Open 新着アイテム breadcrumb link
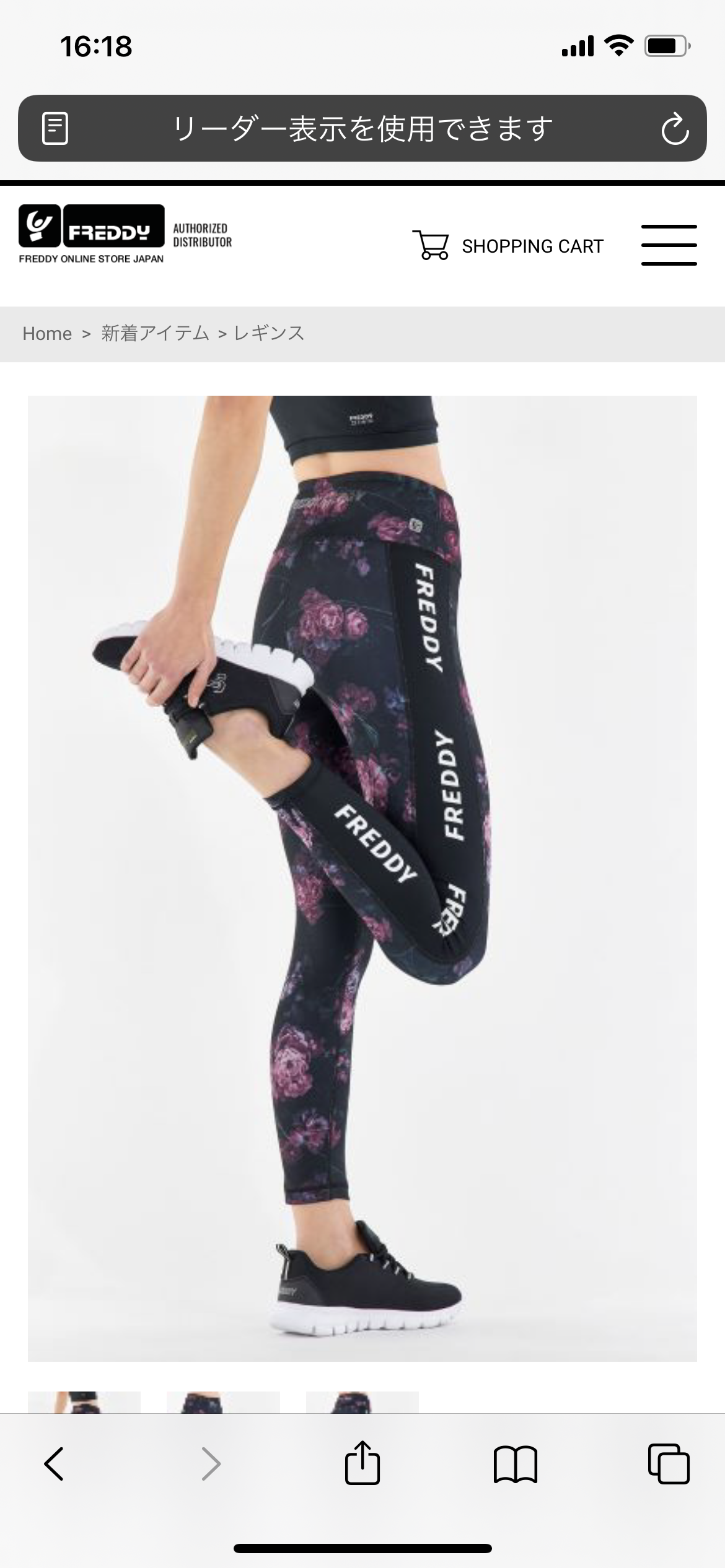The height and width of the screenshot is (1568, 725). pos(155,334)
